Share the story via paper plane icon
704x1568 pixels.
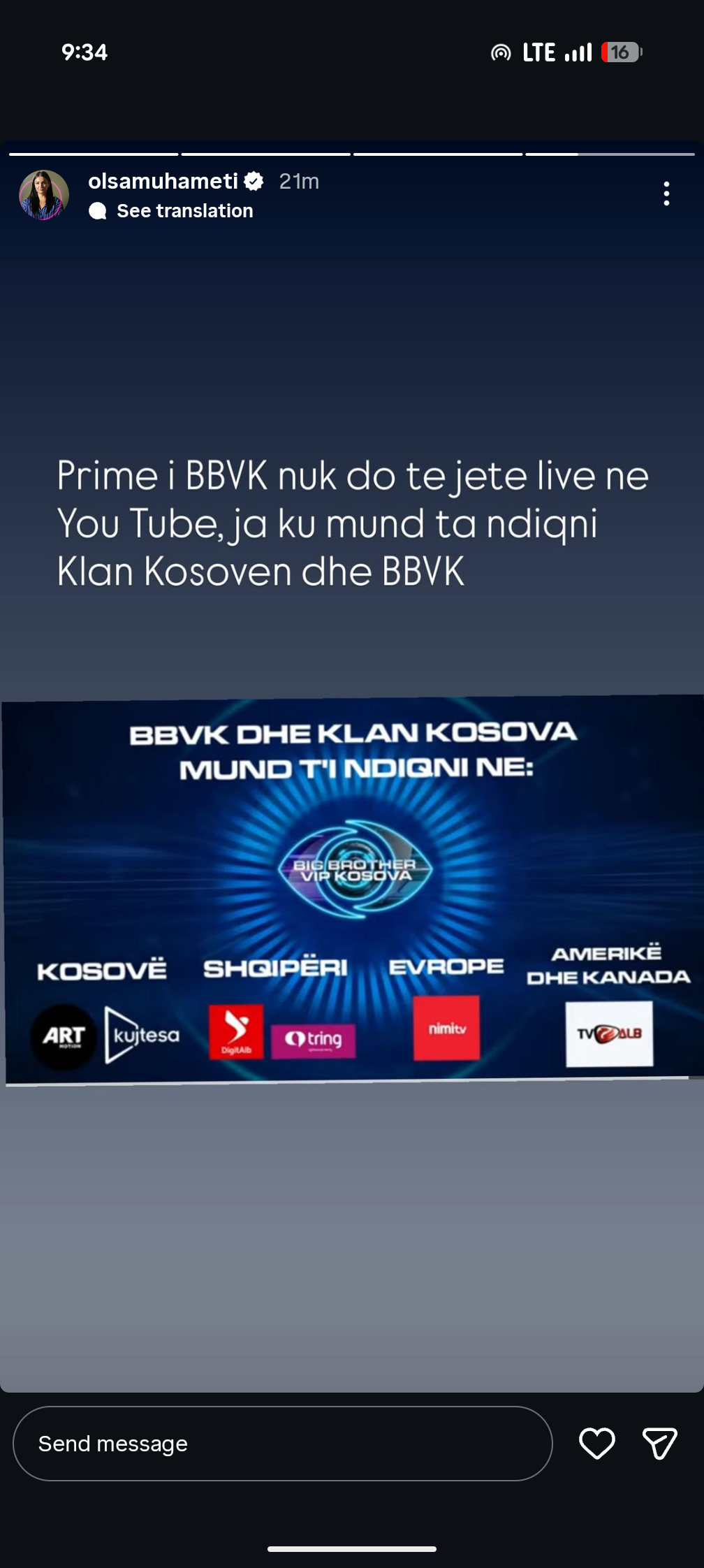pyautogui.click(x=659, y=1444)
